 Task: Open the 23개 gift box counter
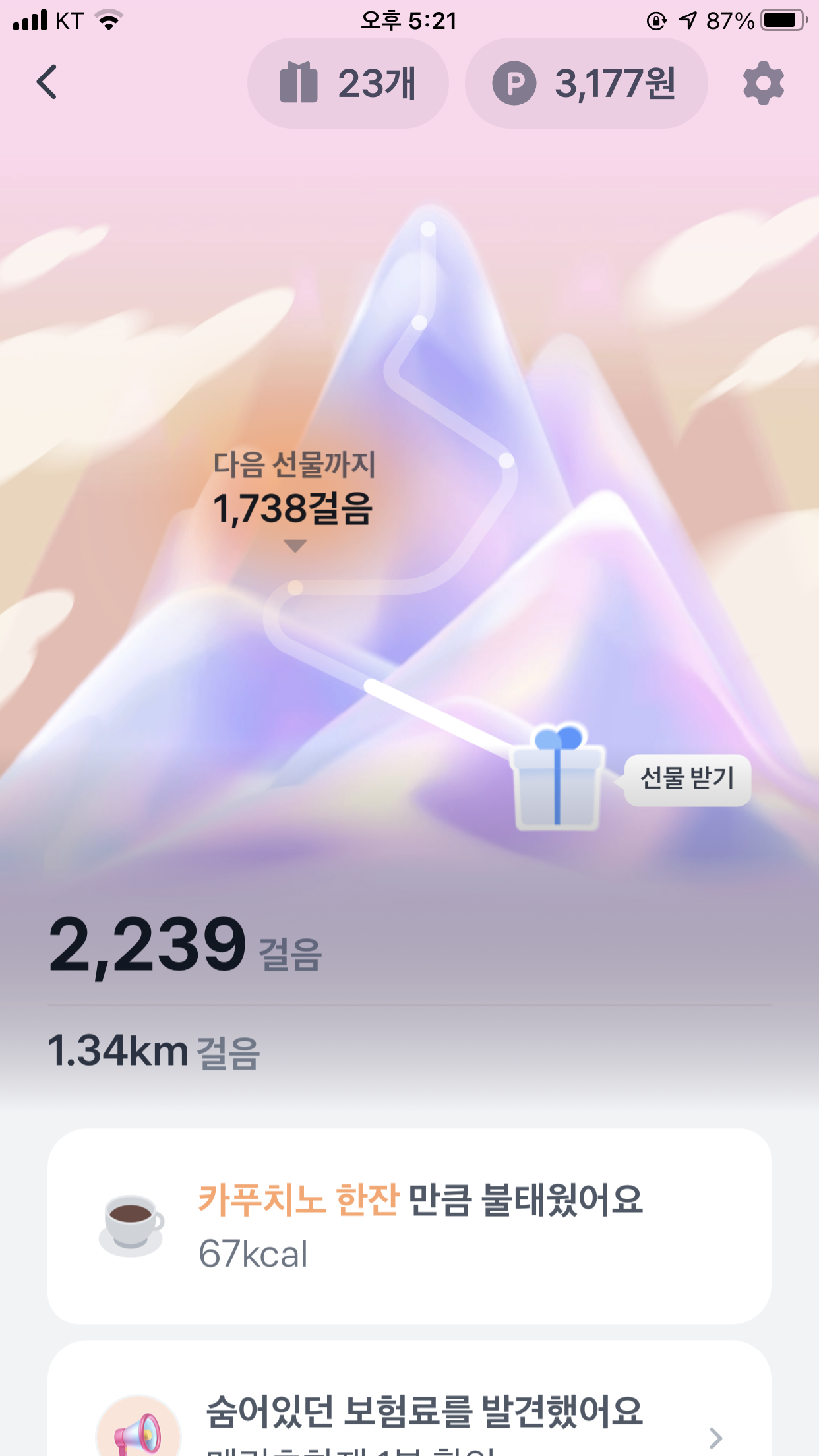[x=348, y=83]
